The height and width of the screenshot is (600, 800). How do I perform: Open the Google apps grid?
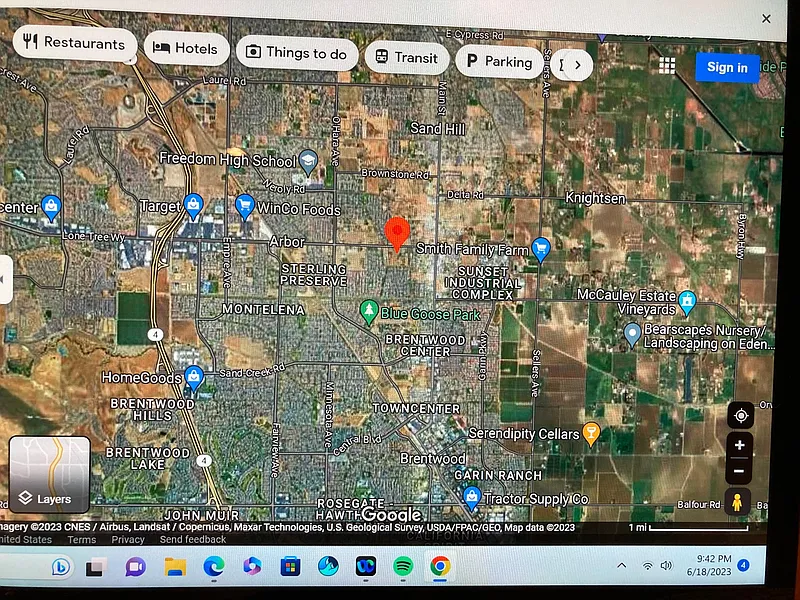667,66
